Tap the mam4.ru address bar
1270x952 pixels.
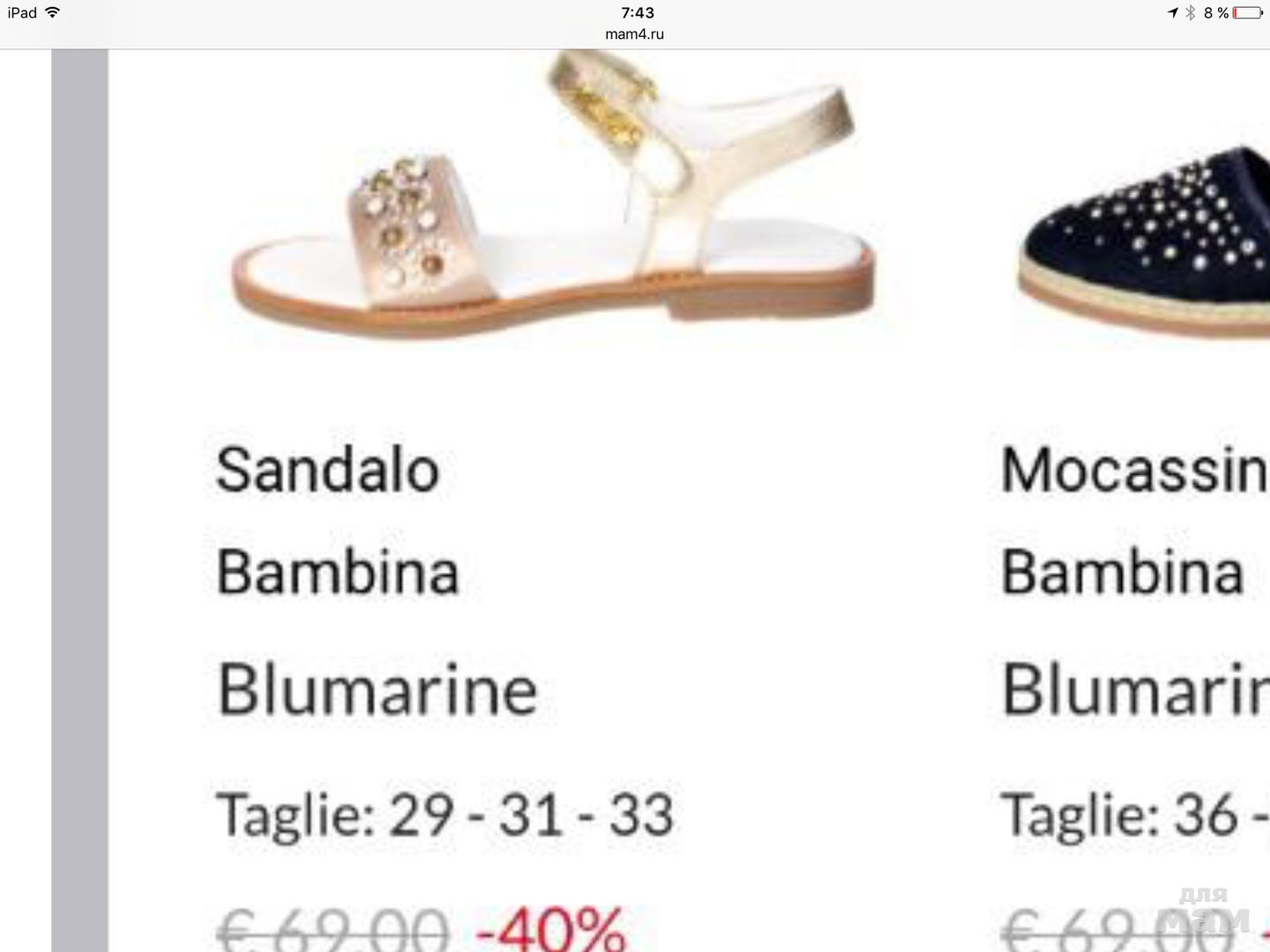tap(634, 34)
